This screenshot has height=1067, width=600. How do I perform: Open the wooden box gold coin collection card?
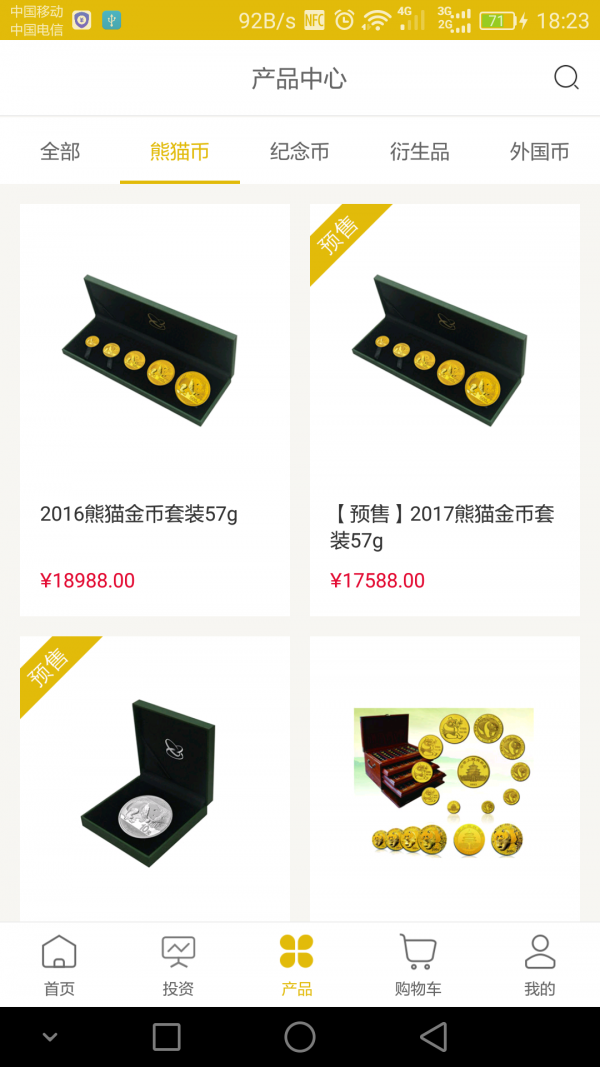[x=445, y=780]
